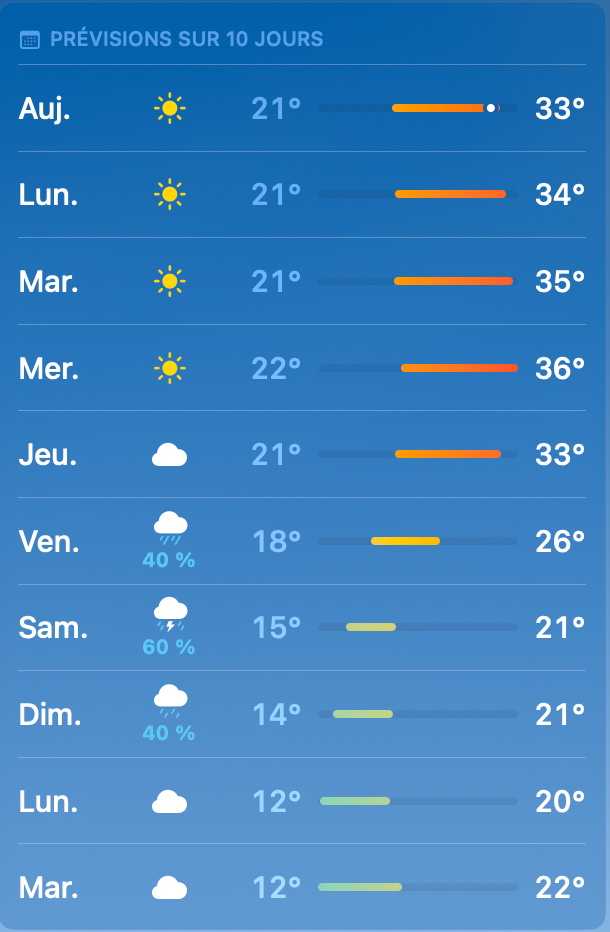The height and width of the screenshot is (932, 610).
Task: Select the Mar. row showing 12° to 22°
Action: click(300, 887)
